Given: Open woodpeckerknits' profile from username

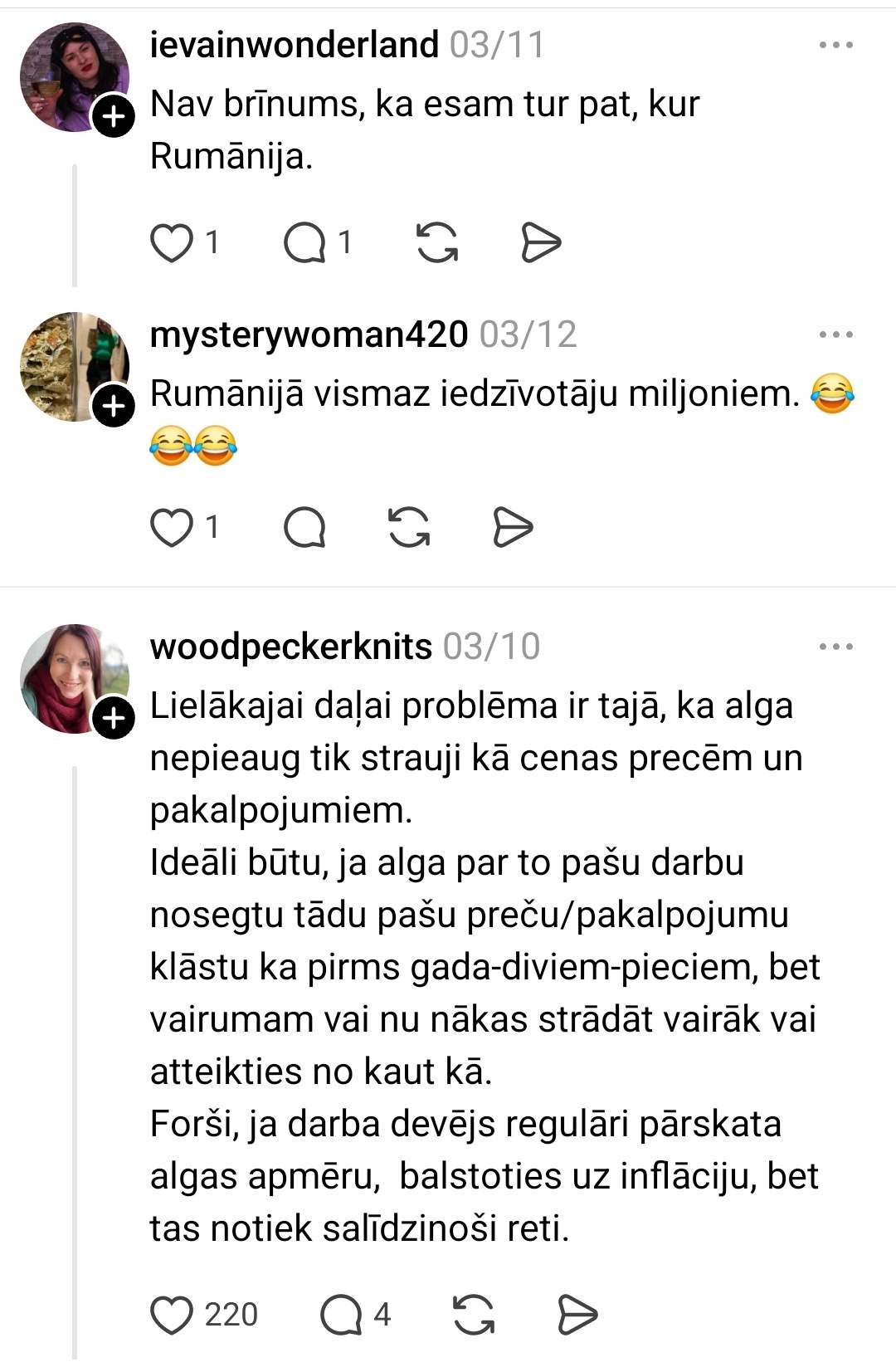Looking at the screenshot, I should (x=290, y=647).
